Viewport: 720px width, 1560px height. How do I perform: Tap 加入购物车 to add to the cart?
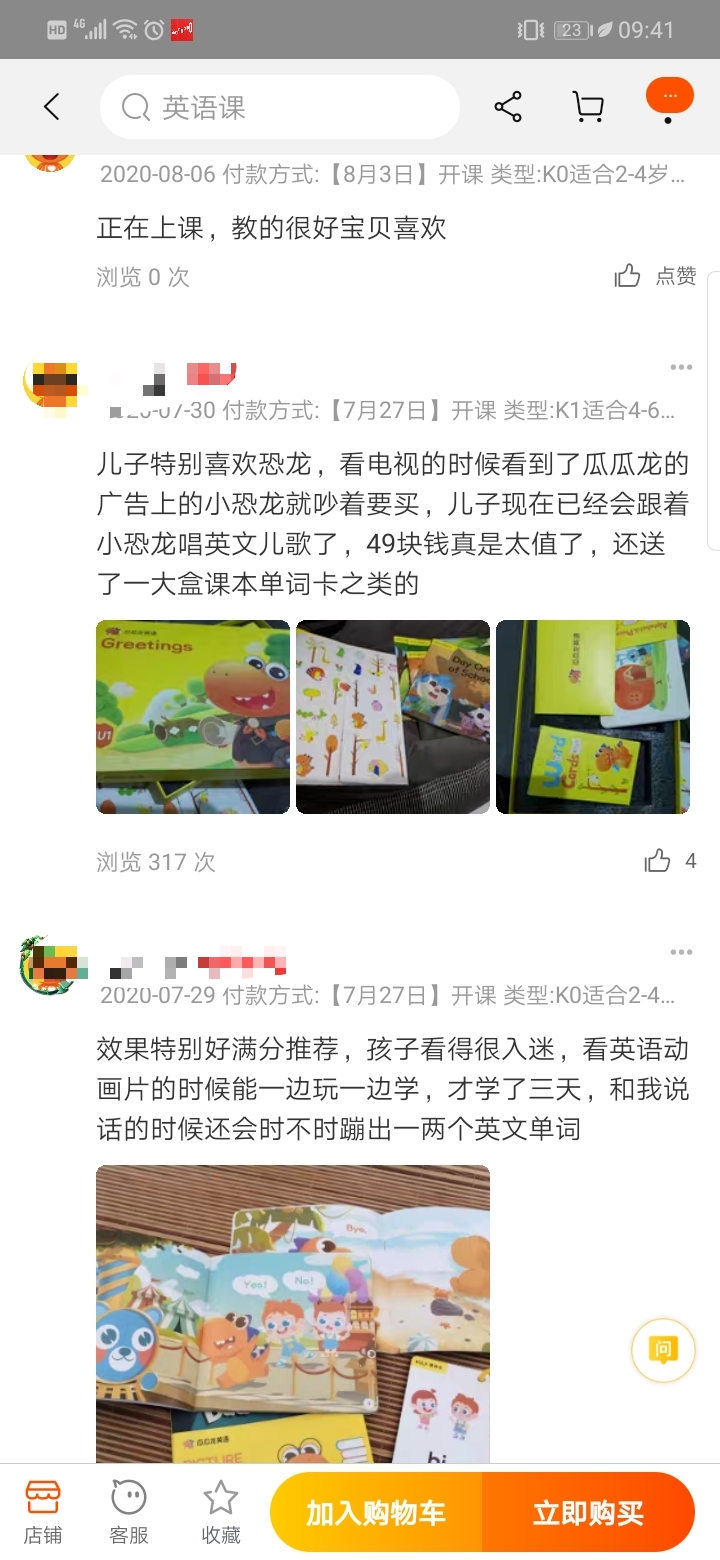coord(376,1513)
